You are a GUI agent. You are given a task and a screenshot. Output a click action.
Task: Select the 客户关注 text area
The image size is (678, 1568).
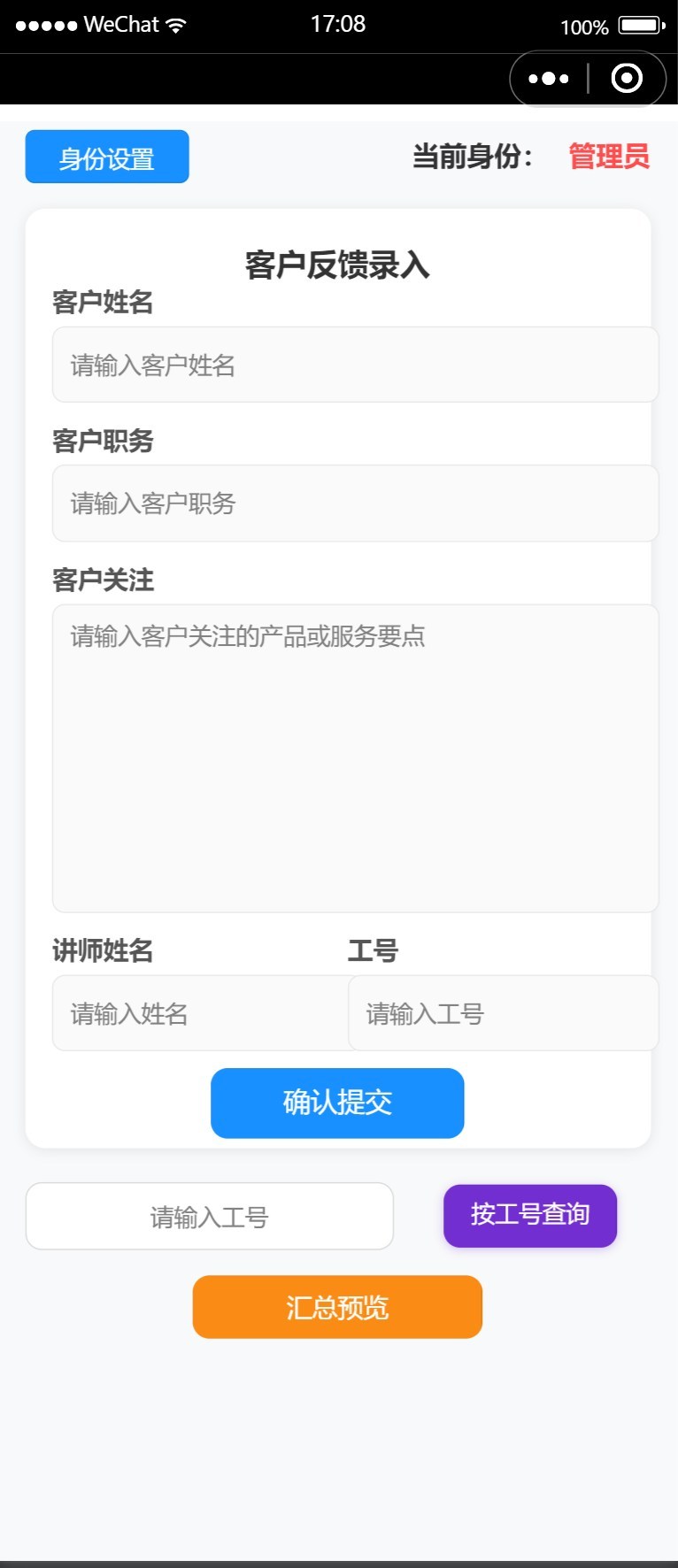tap(354, 757)
